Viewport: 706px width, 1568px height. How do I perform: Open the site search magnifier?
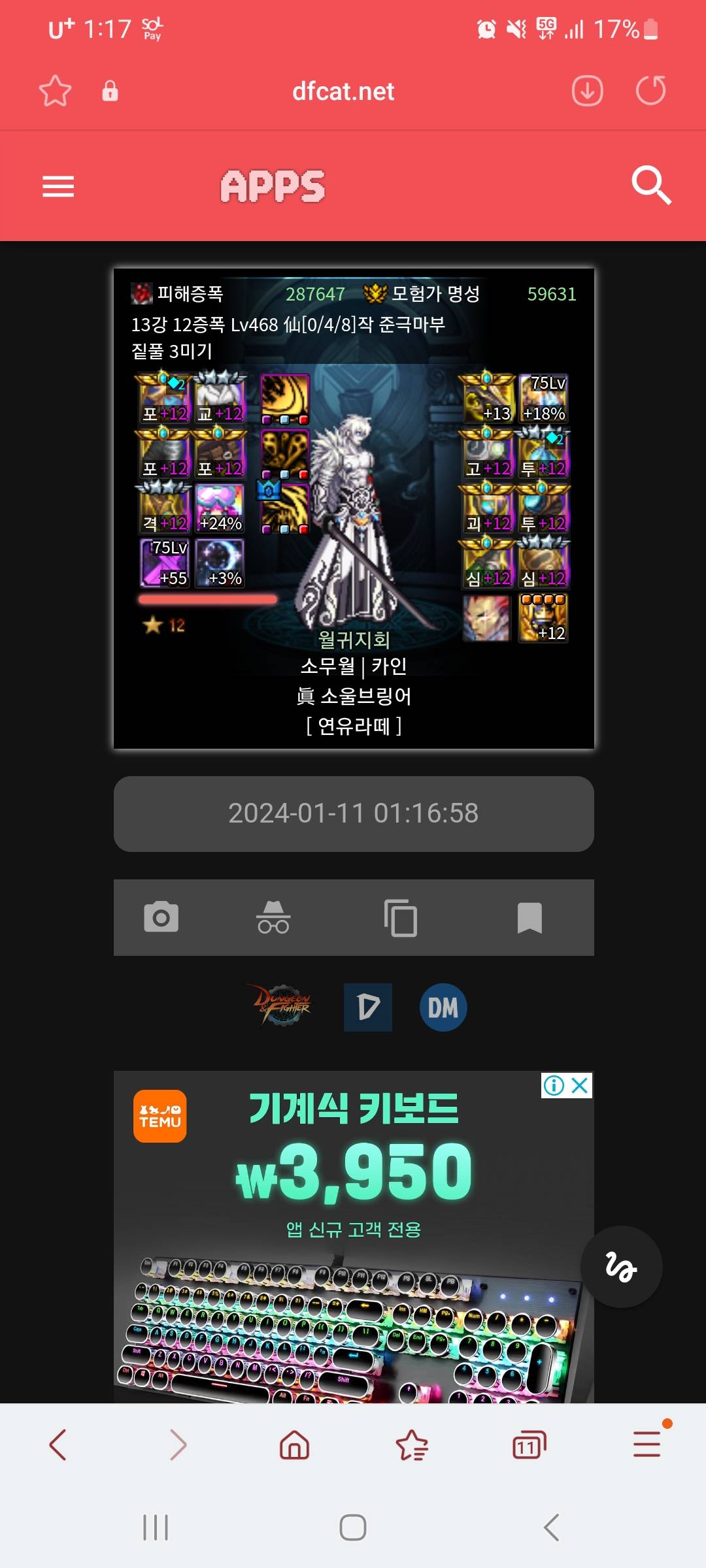point(651,186)
